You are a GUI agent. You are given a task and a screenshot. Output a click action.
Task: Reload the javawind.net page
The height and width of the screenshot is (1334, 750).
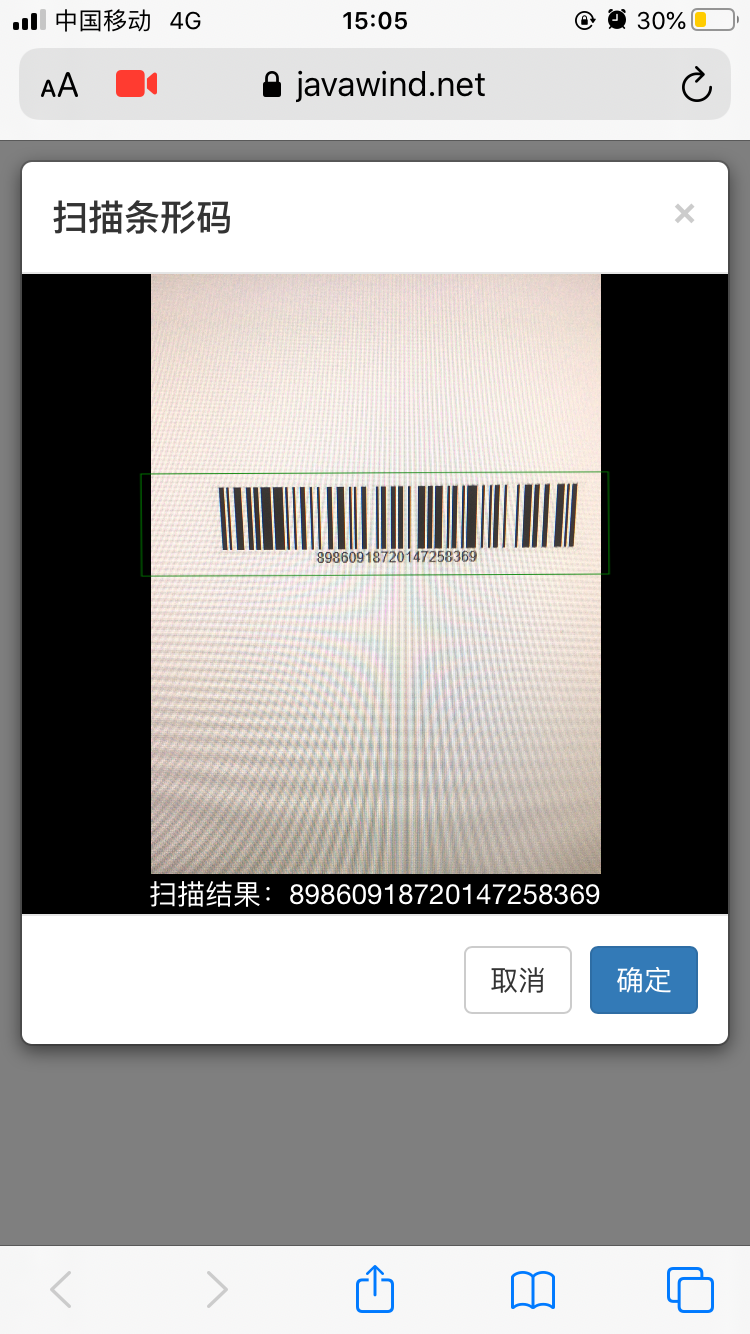(x=696, y=86)
